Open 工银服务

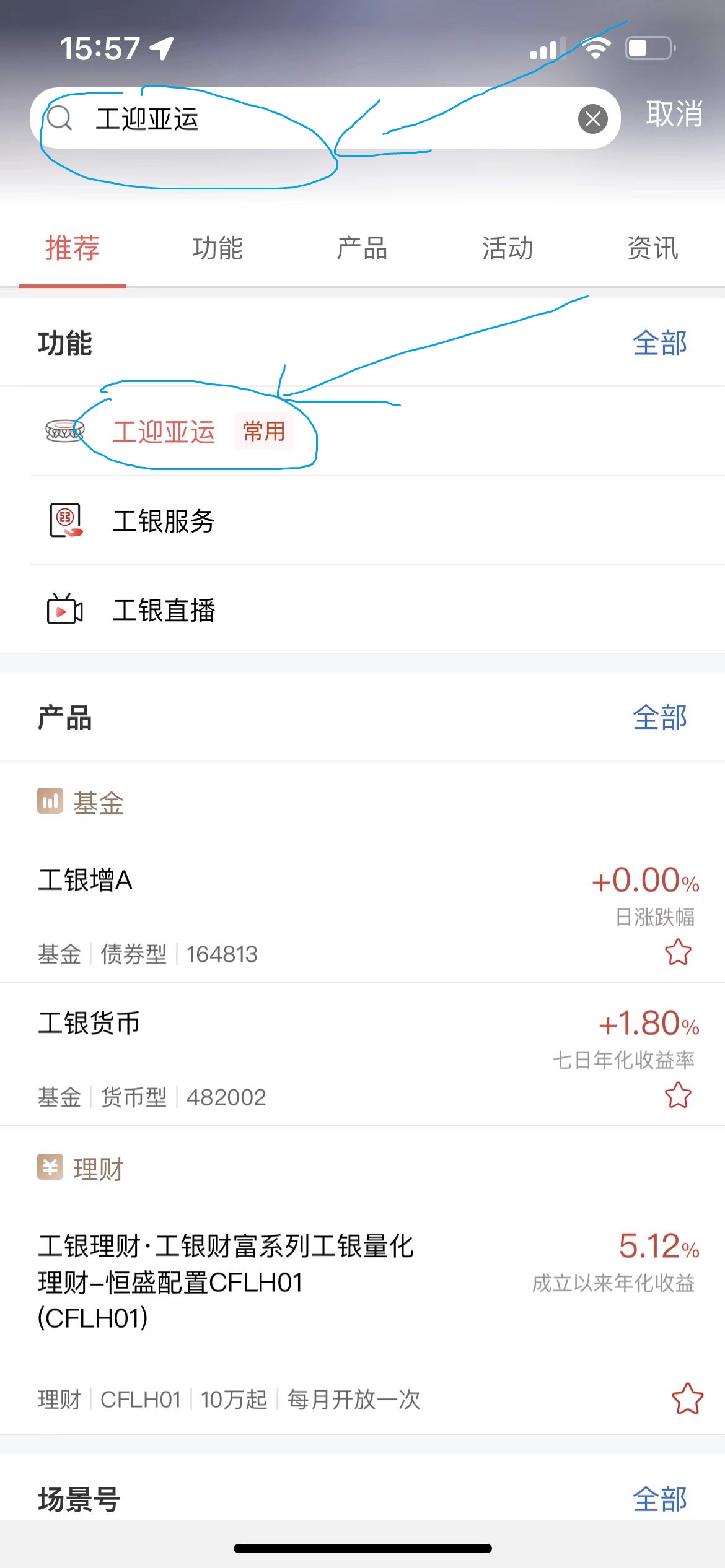point(362,521)
